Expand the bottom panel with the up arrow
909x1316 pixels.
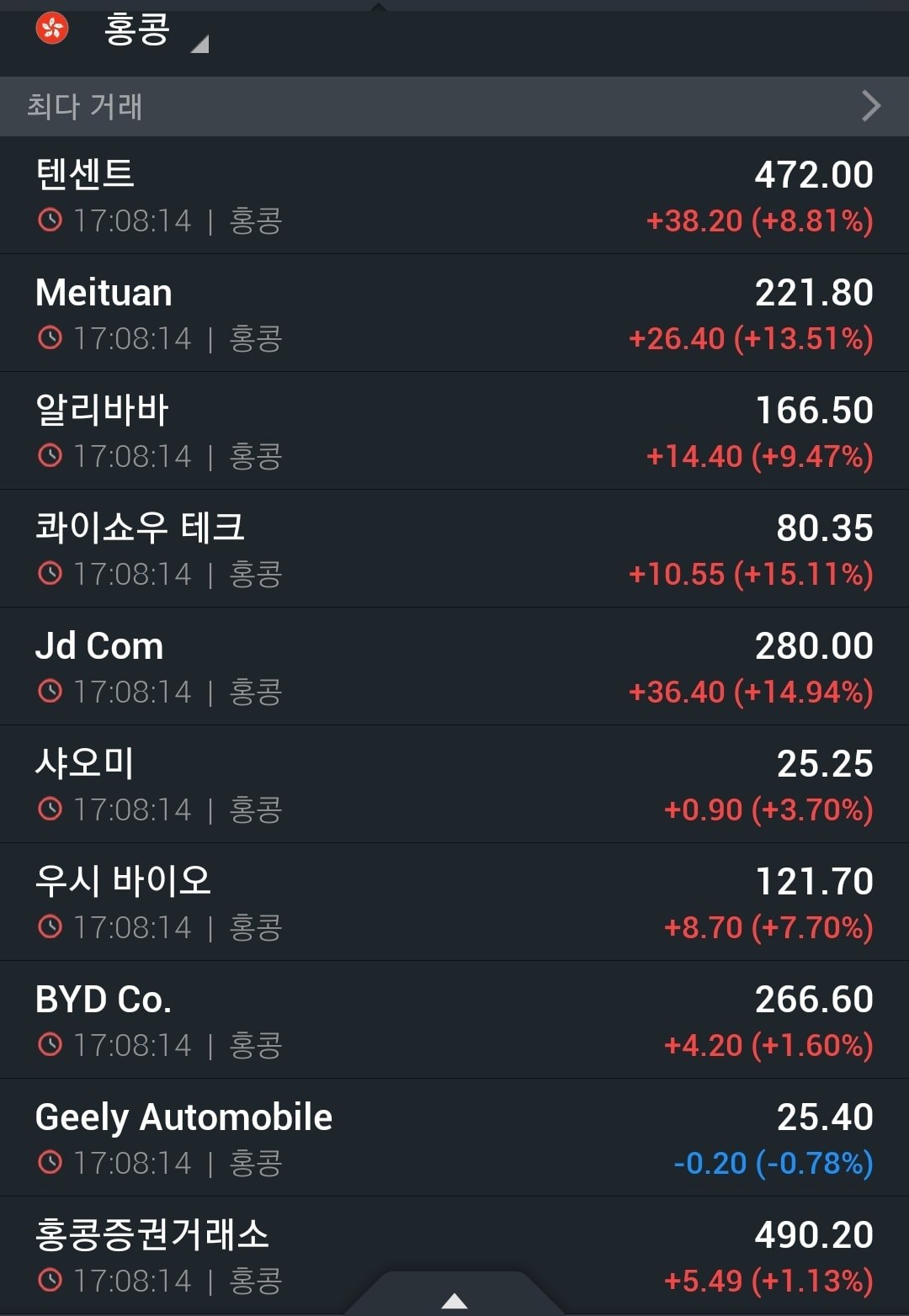pyautogui.click(x=454, y=1300)
